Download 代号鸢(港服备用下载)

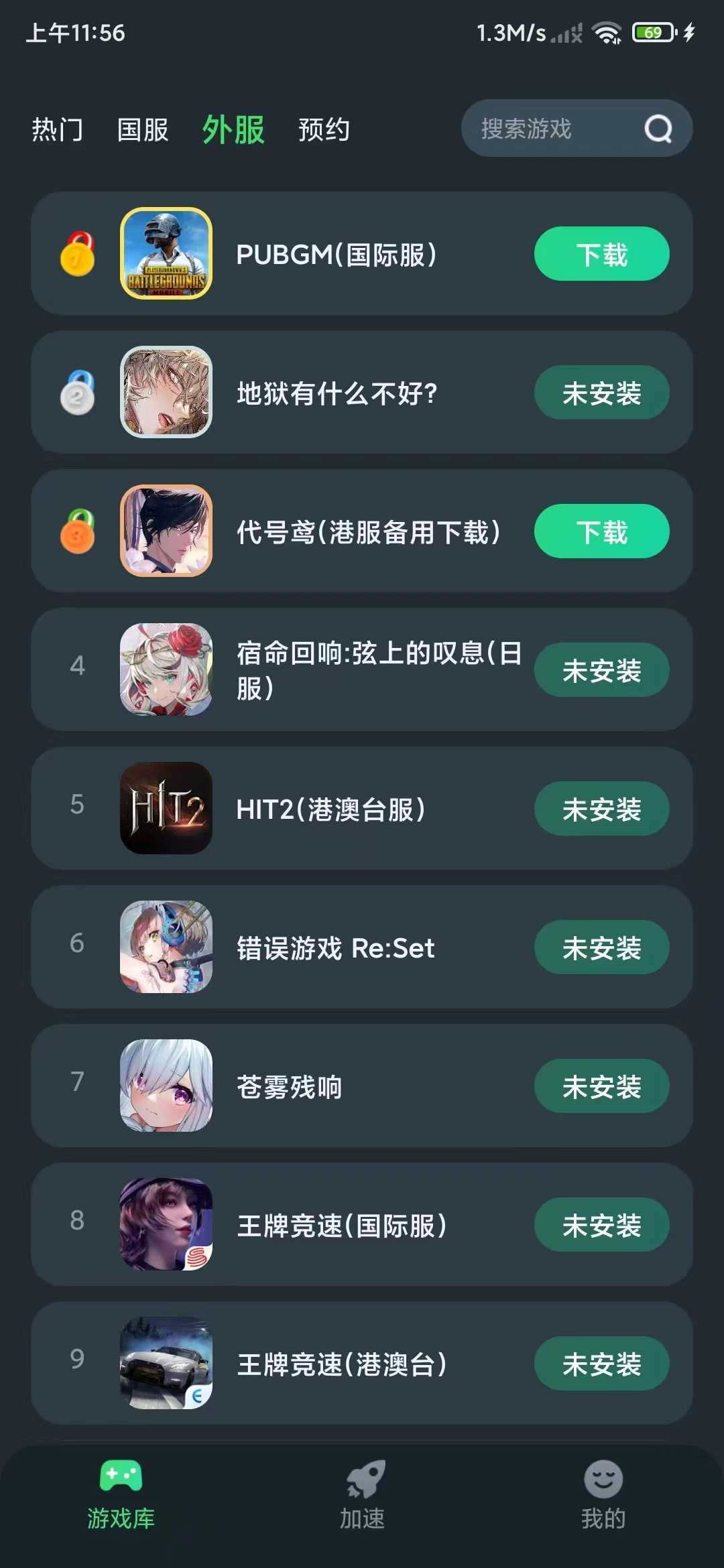601,531
